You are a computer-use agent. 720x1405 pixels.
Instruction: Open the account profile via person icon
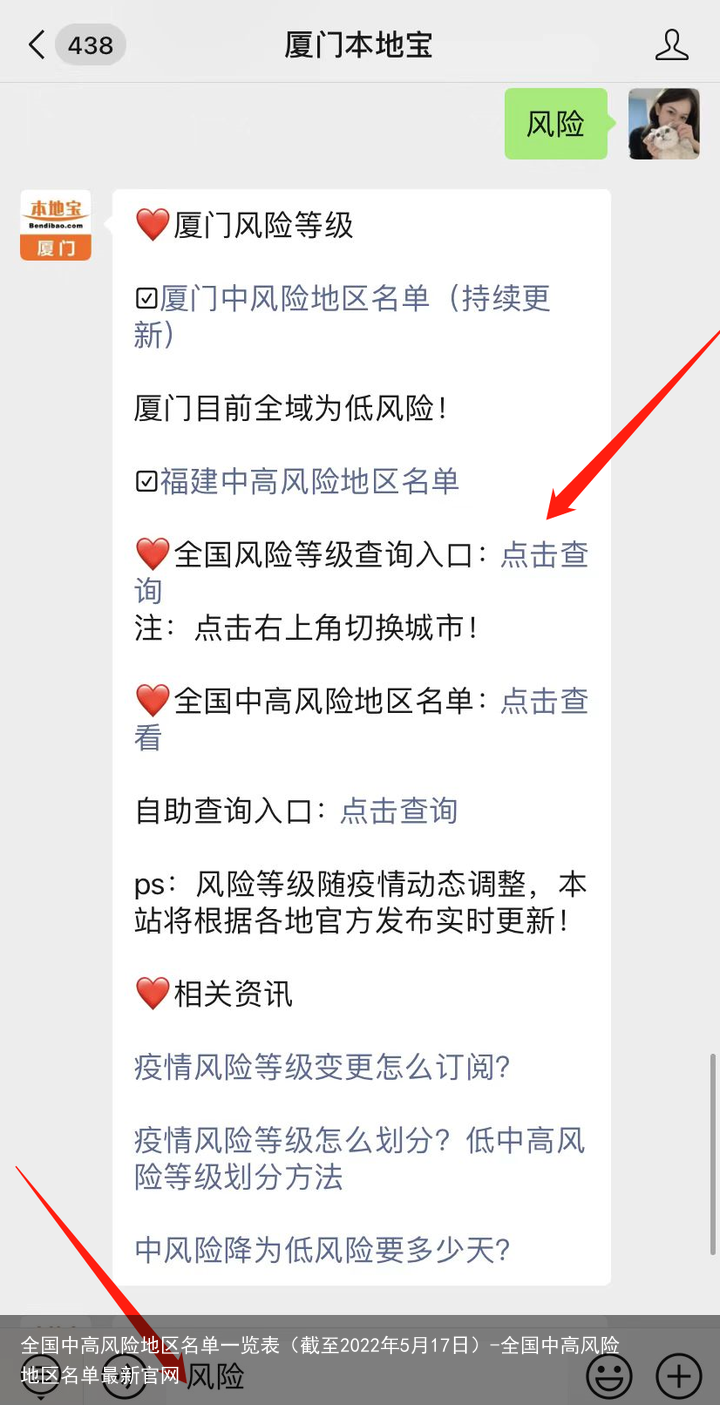coord(672,44)
